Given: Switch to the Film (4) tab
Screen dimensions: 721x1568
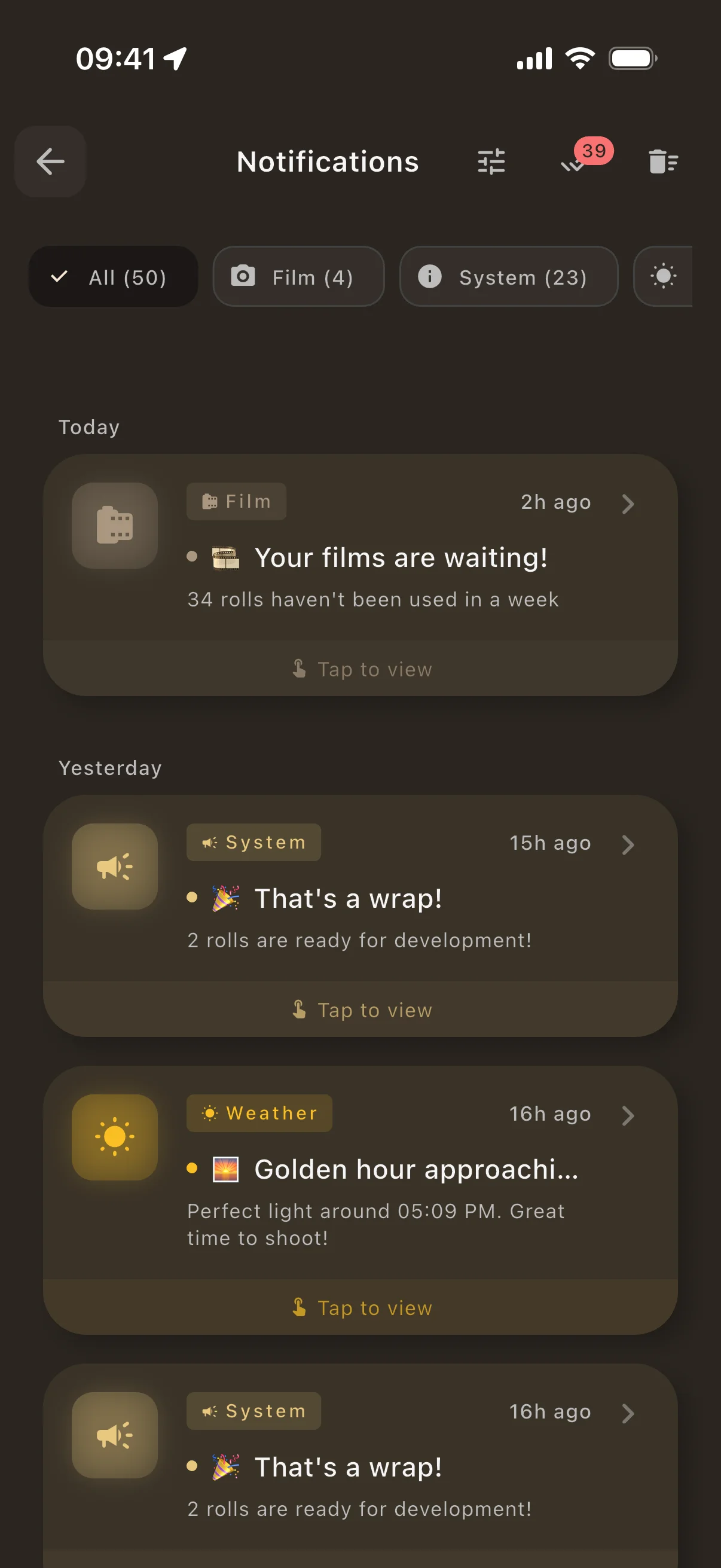Looking at the screenshot, I should click(298, 276).
